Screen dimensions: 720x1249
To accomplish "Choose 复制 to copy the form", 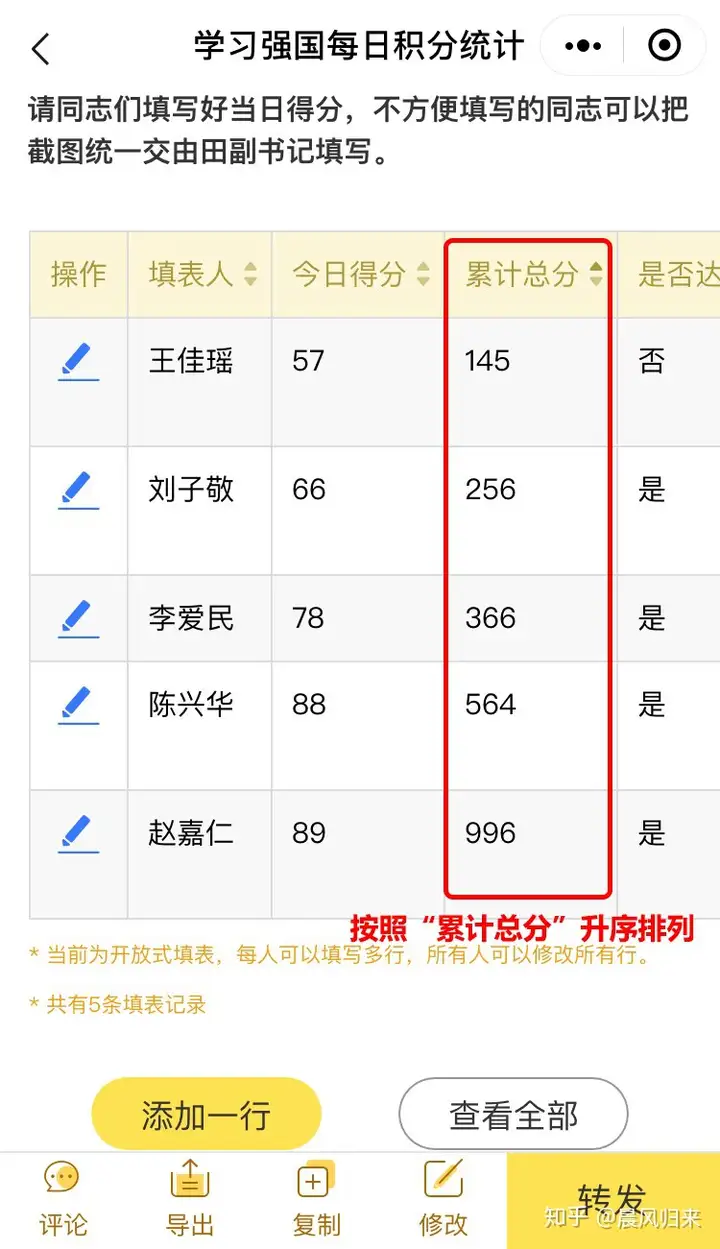I will (317, 1200).
